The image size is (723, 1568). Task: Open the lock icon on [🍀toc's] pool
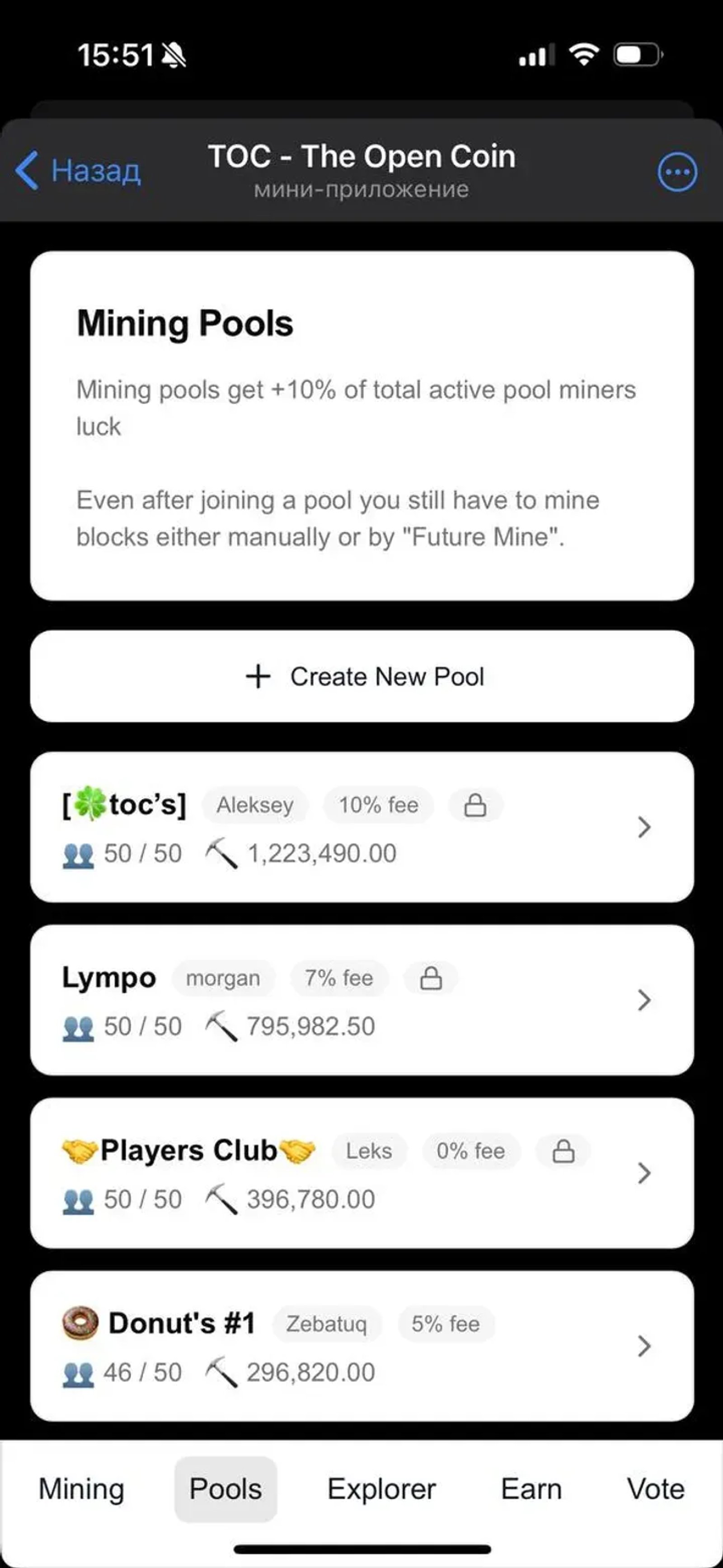coord(476,805)
